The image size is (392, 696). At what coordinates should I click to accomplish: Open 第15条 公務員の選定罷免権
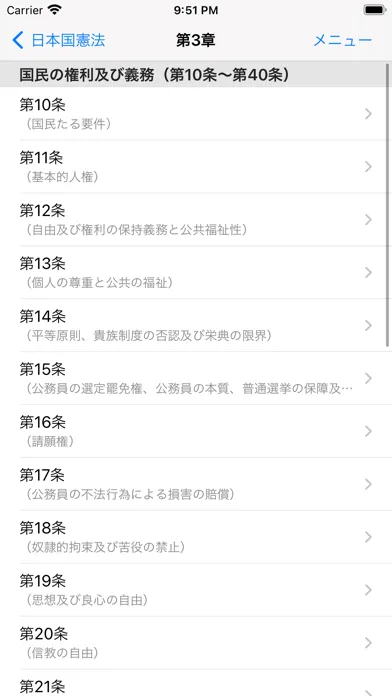(196, 378)
